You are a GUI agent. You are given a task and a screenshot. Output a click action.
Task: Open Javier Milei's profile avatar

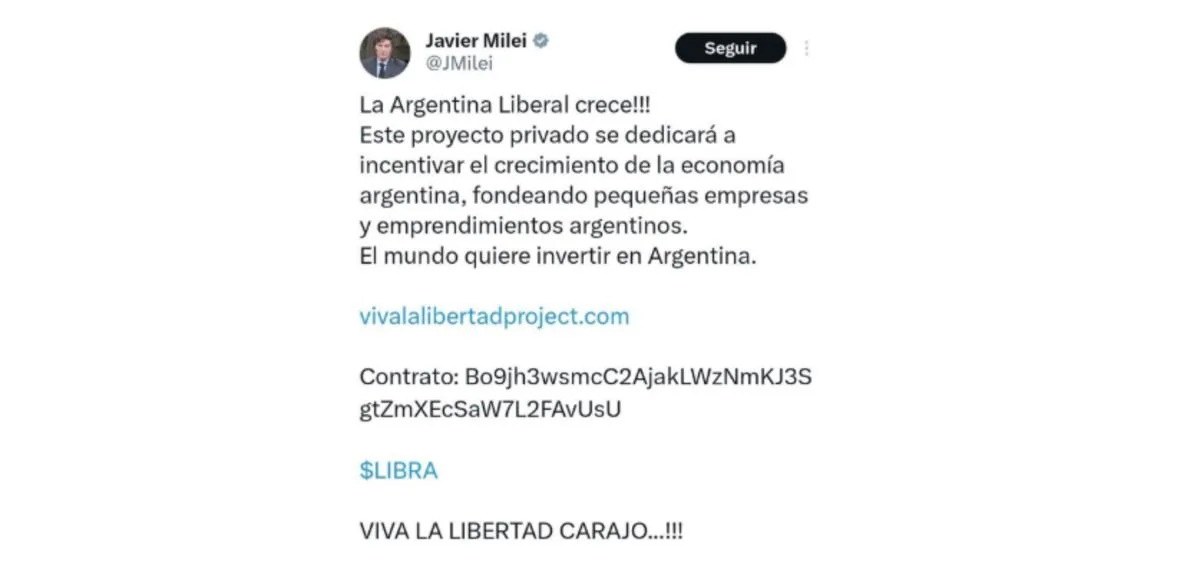384,52
